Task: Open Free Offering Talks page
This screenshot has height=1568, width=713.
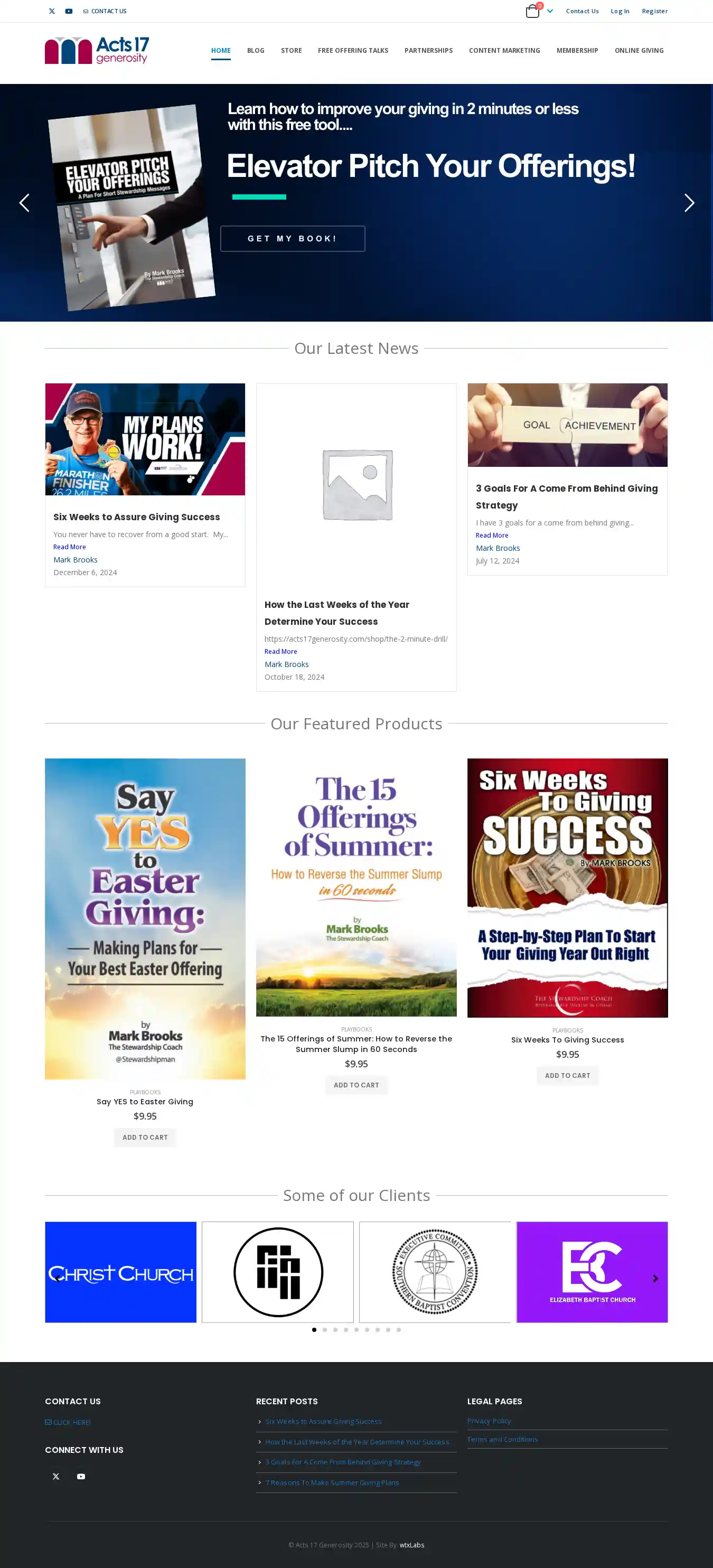Action: click(x=353, y=51)
